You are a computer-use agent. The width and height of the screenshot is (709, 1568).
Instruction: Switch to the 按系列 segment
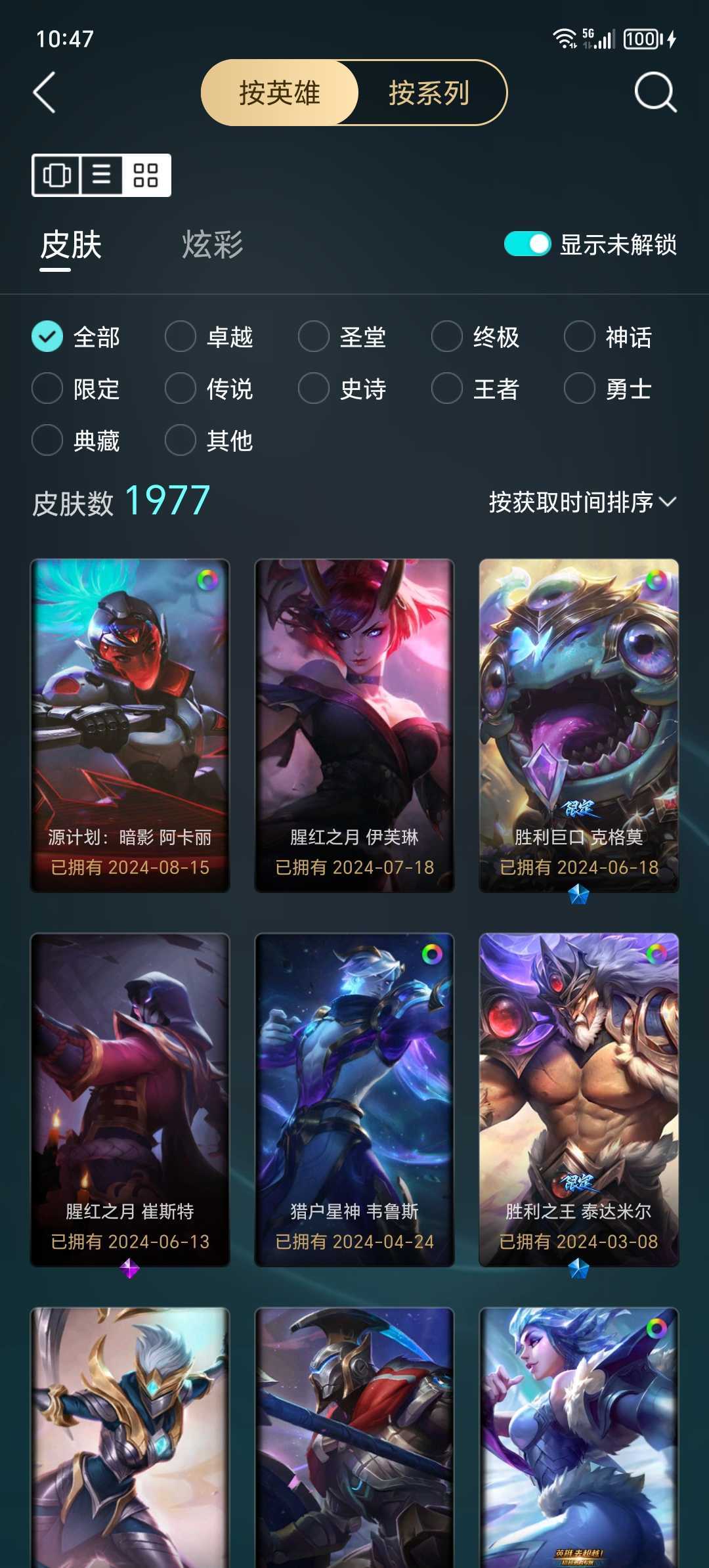pyautogui.click(x=429, y=93)
